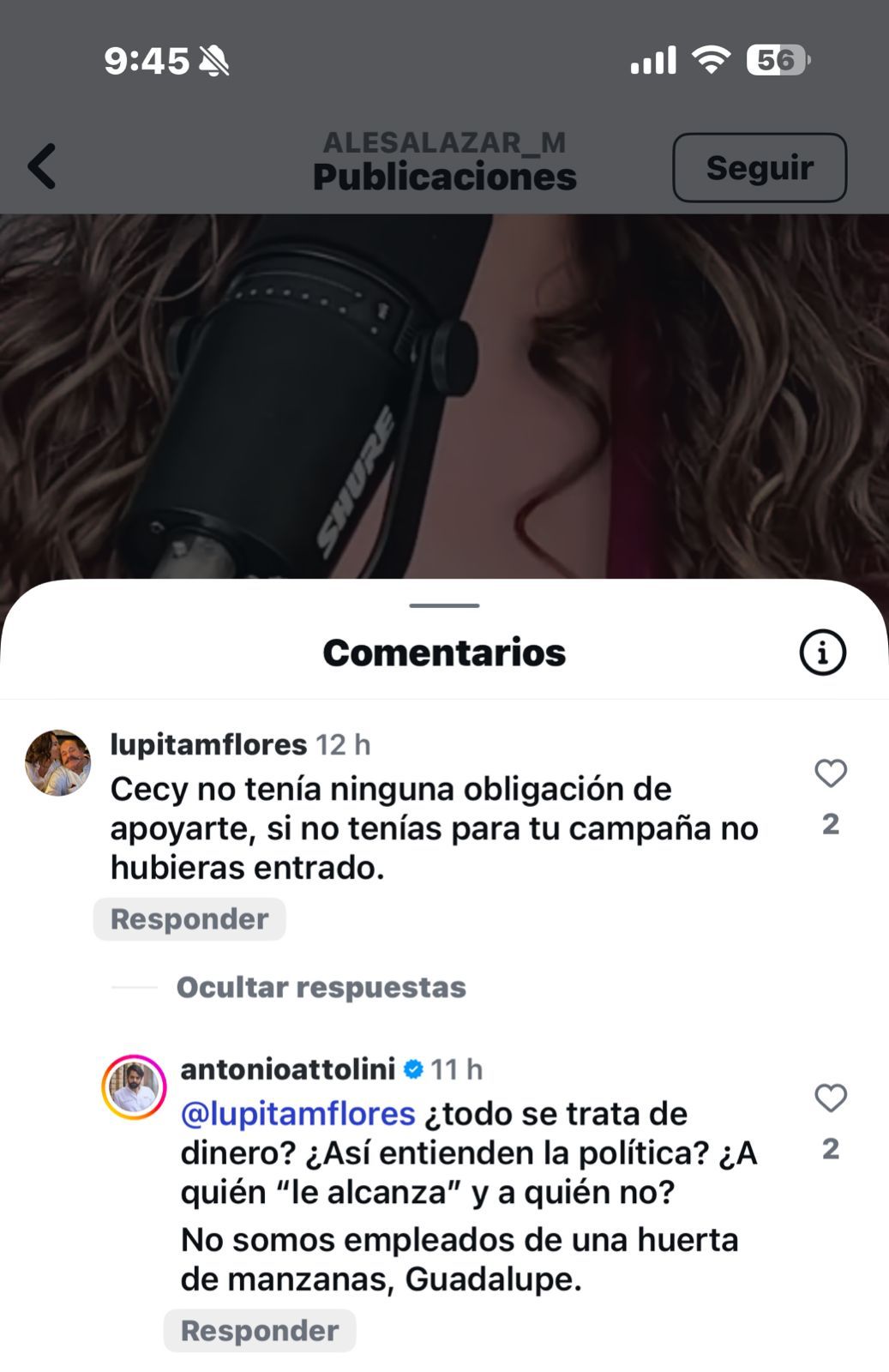Like lupitamflores's comment
The width and height of the screenshot is (889, 1372).
(x=830, y=773)
